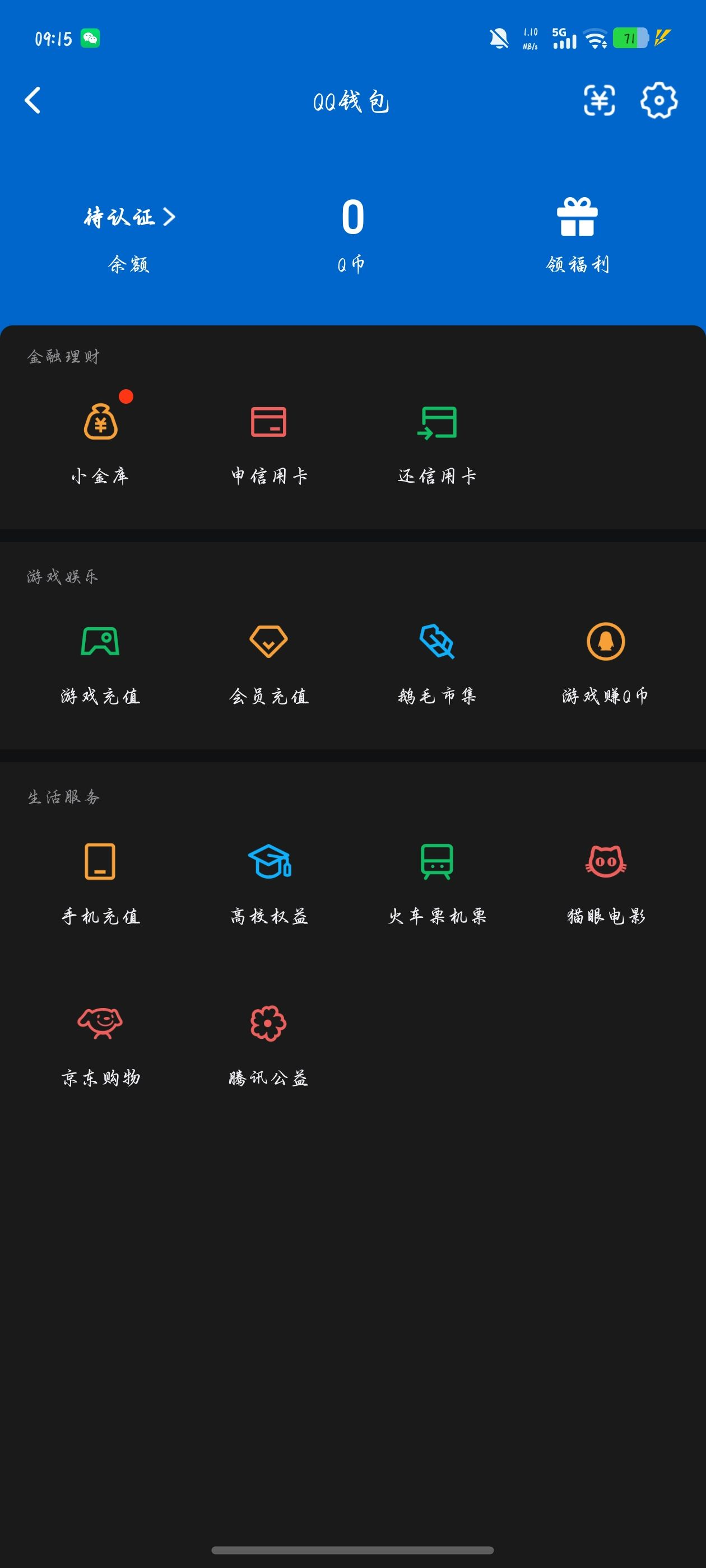Tap the bottom gesture navigation bar
Viewport: 706px width, 1568px height.
click(352, 1548)
